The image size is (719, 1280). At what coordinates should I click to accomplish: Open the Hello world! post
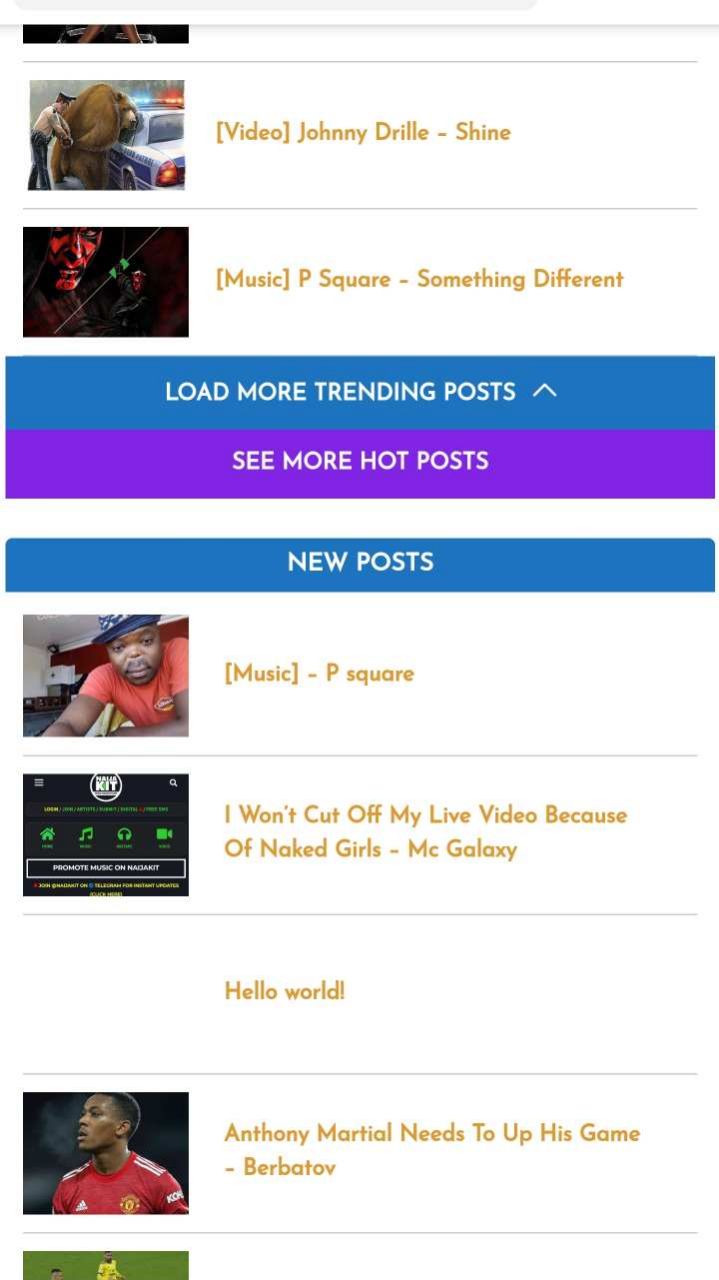(x=284, y=991)
